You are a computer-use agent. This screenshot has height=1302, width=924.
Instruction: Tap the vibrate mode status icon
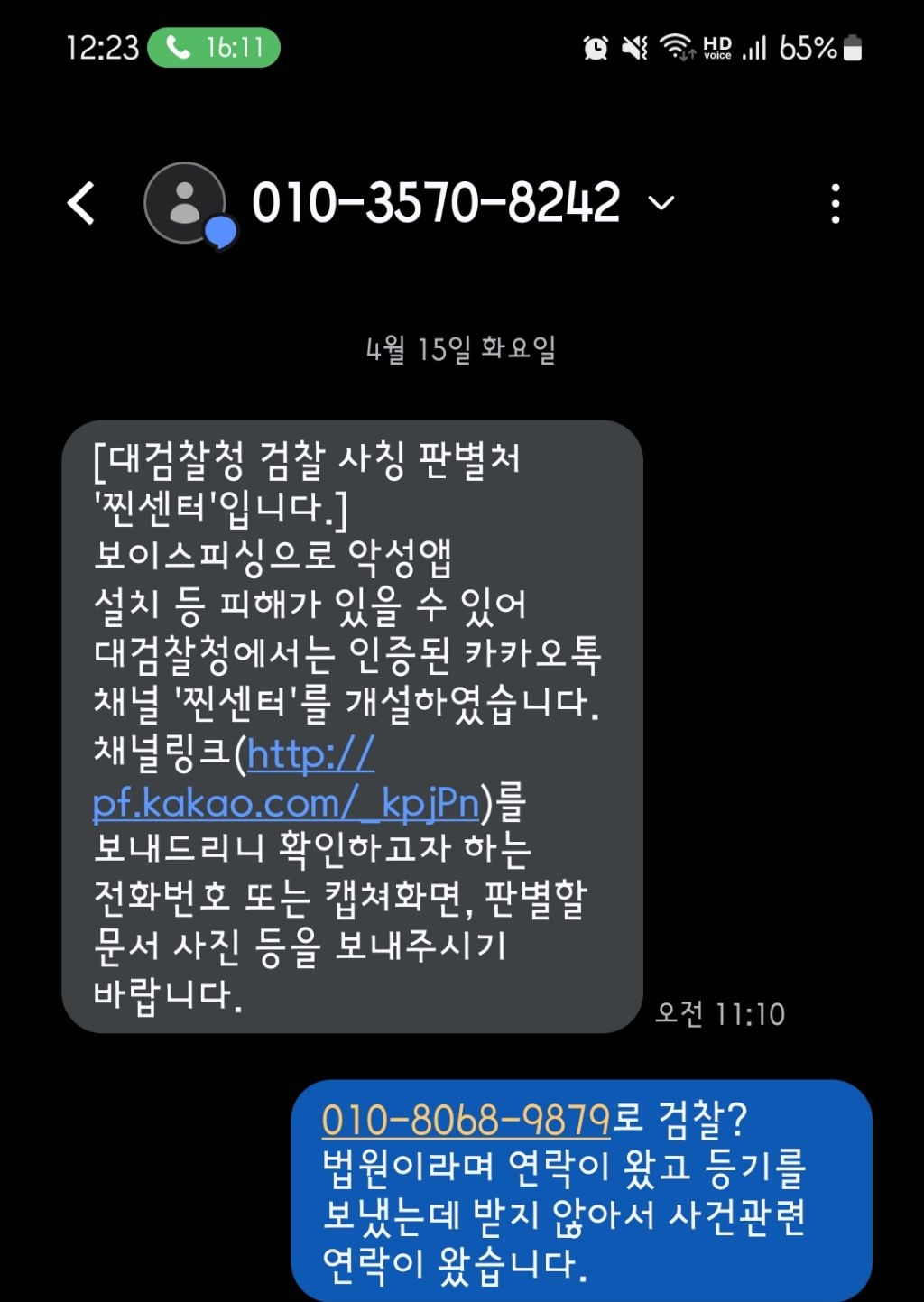point(635,46)
